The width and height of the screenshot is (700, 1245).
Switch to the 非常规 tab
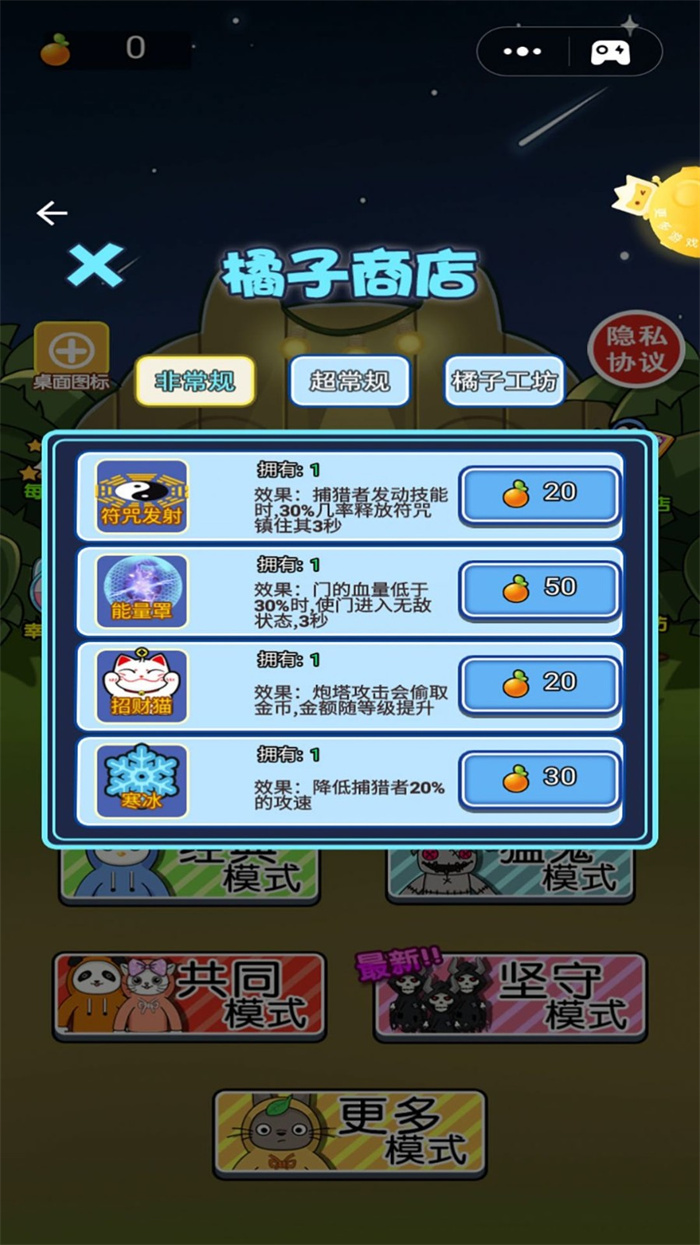tap(194, 381)
